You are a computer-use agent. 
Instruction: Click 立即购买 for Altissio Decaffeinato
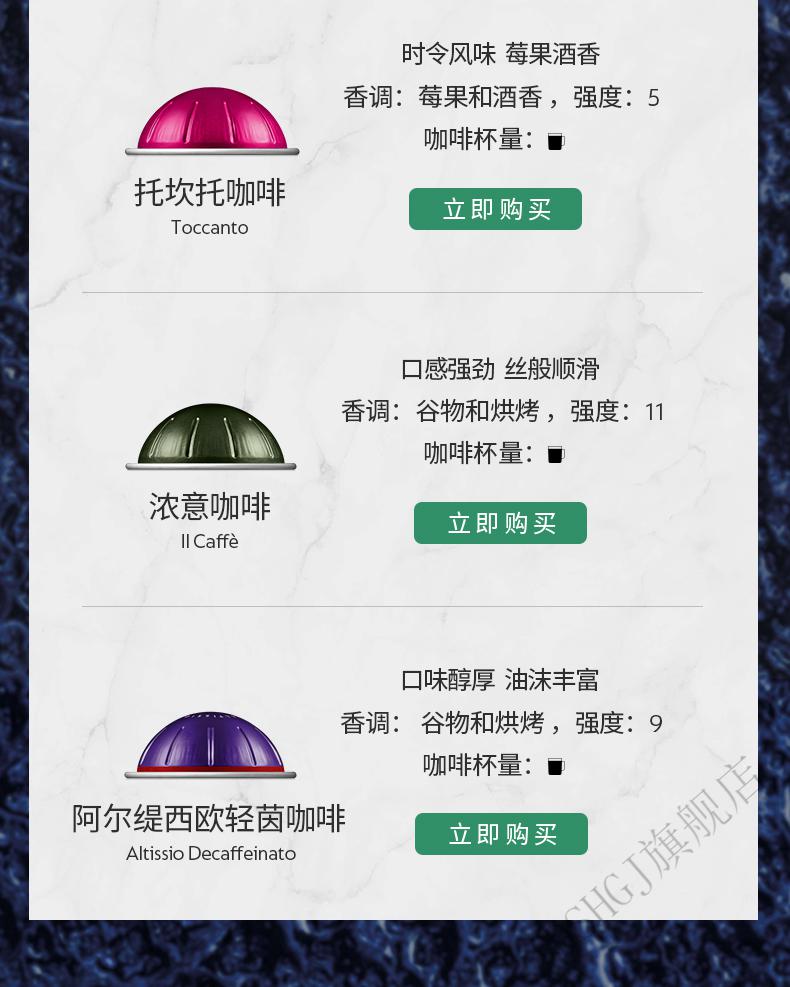point(501,833)
